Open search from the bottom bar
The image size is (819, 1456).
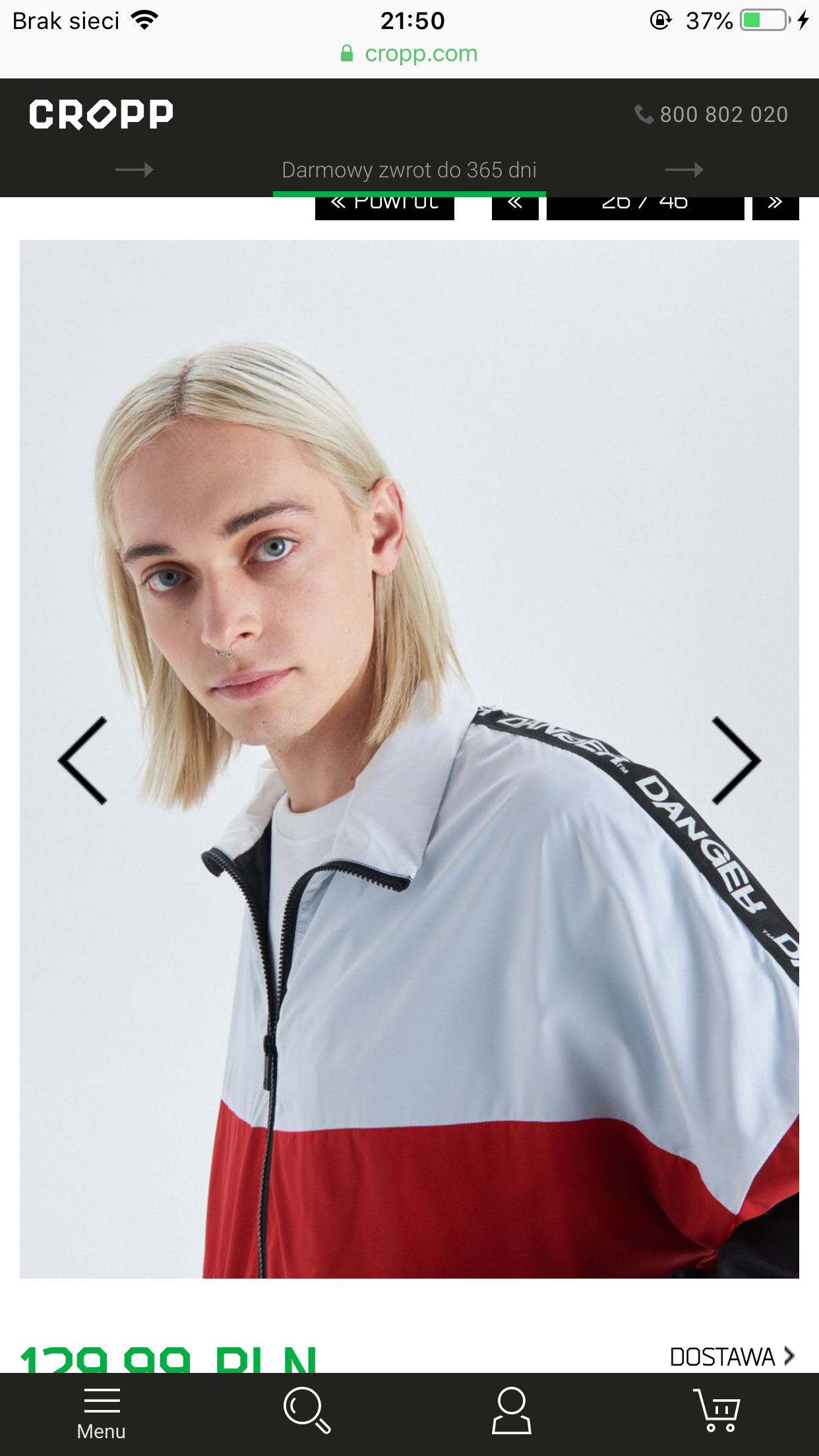(307, 1411)
